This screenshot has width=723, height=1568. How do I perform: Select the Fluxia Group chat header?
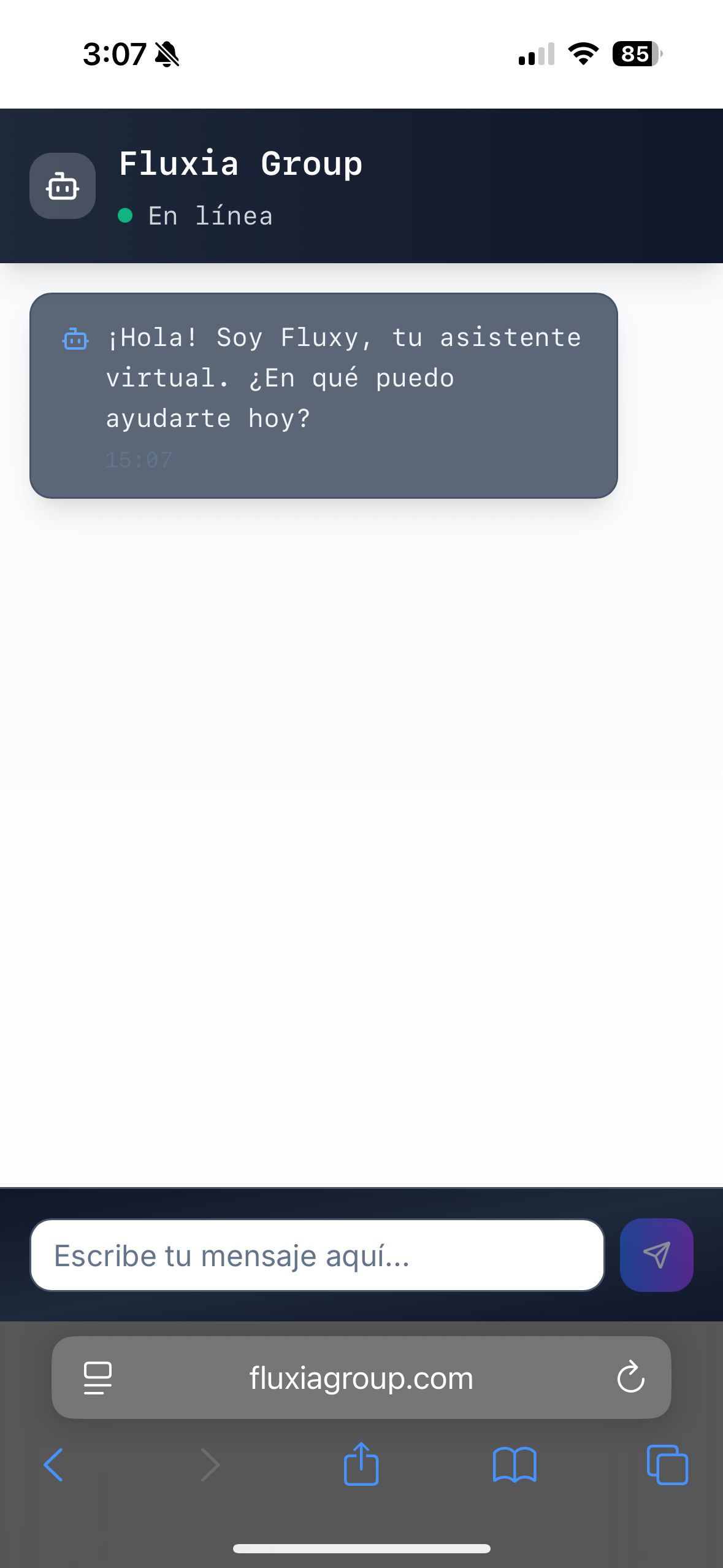tap(240, 163)
